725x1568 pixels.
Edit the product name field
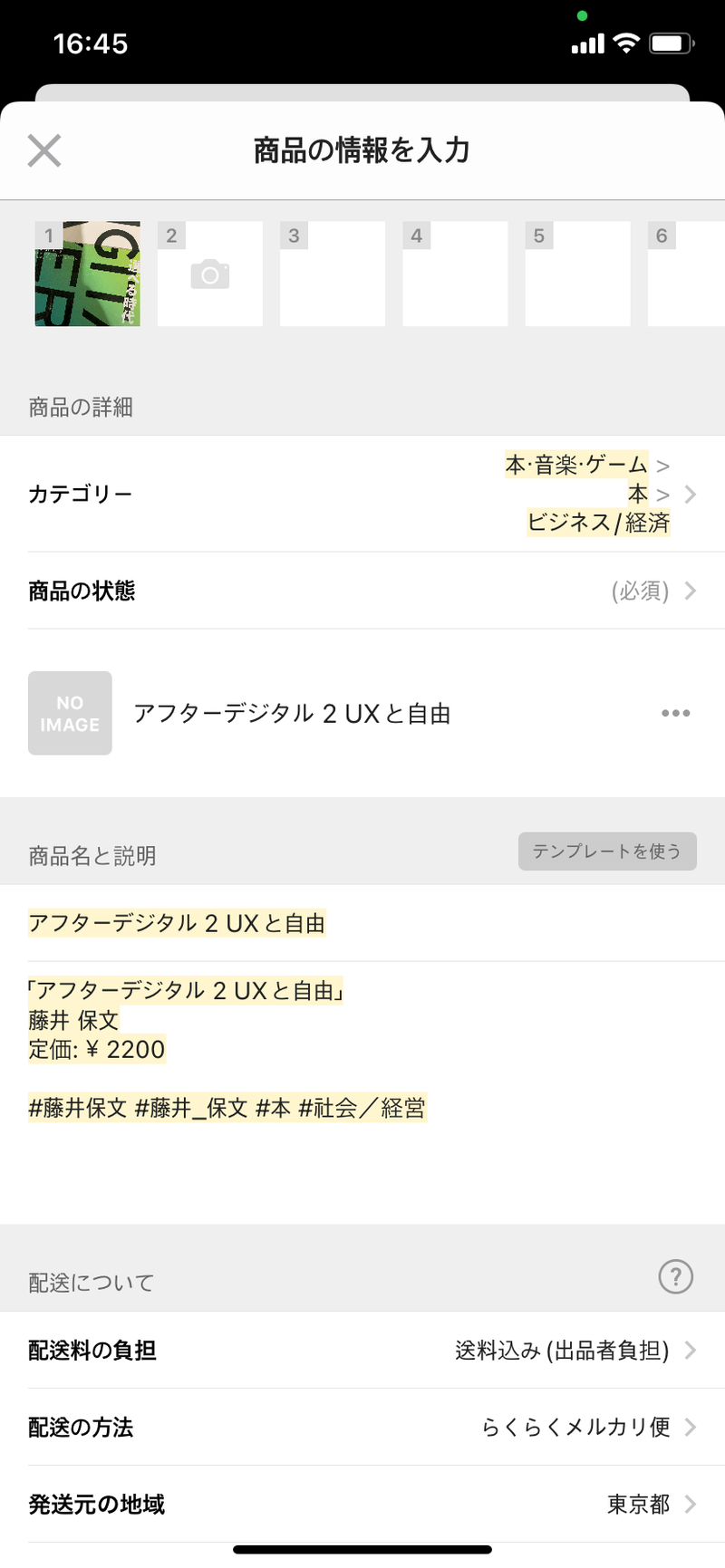(362, 923)
